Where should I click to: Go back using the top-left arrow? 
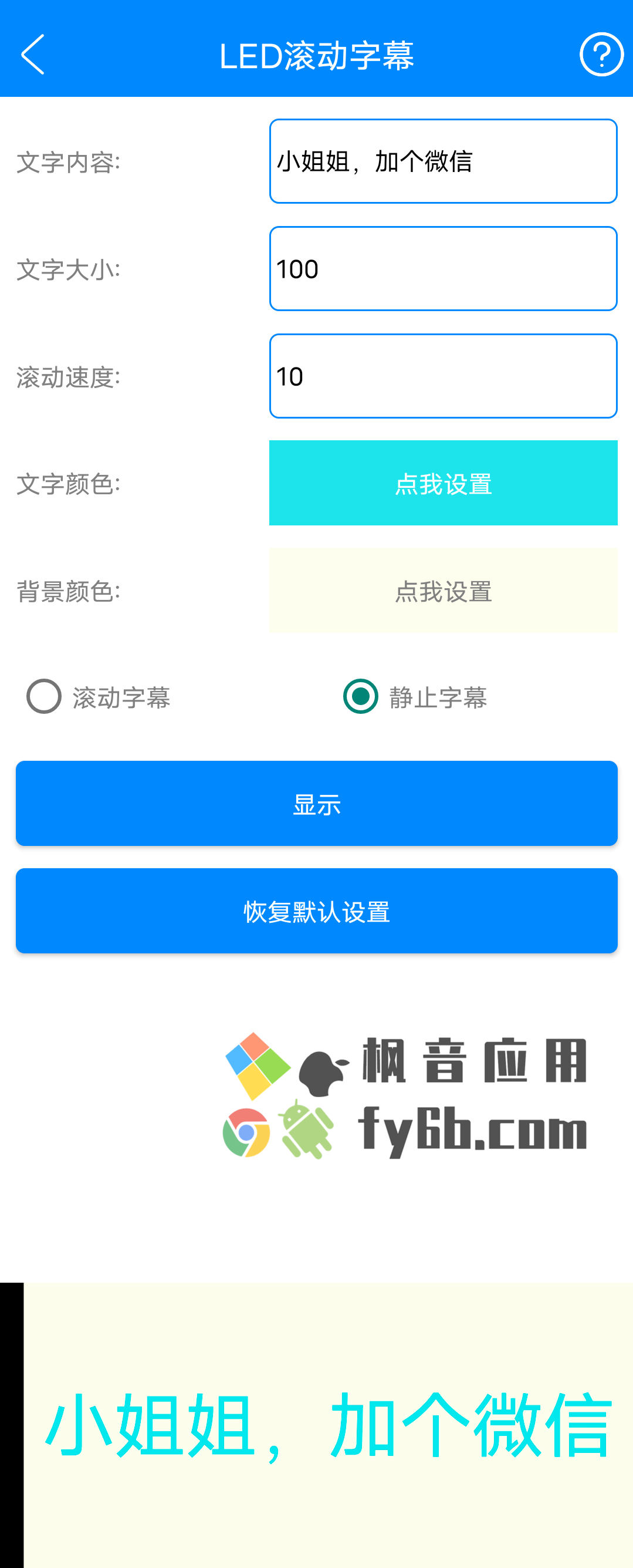point(33,55)
